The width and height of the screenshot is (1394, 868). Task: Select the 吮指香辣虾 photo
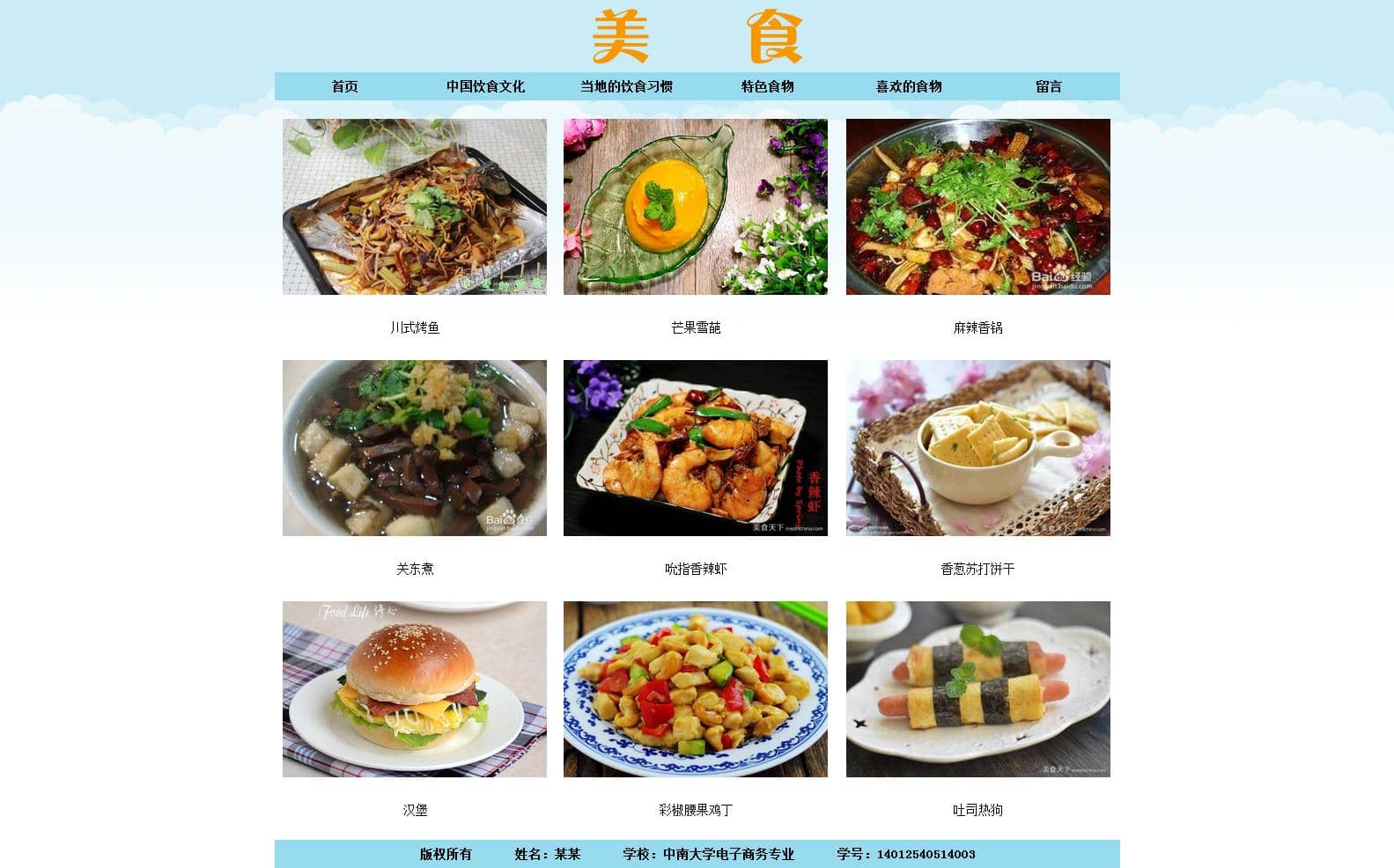pos(696,448)
